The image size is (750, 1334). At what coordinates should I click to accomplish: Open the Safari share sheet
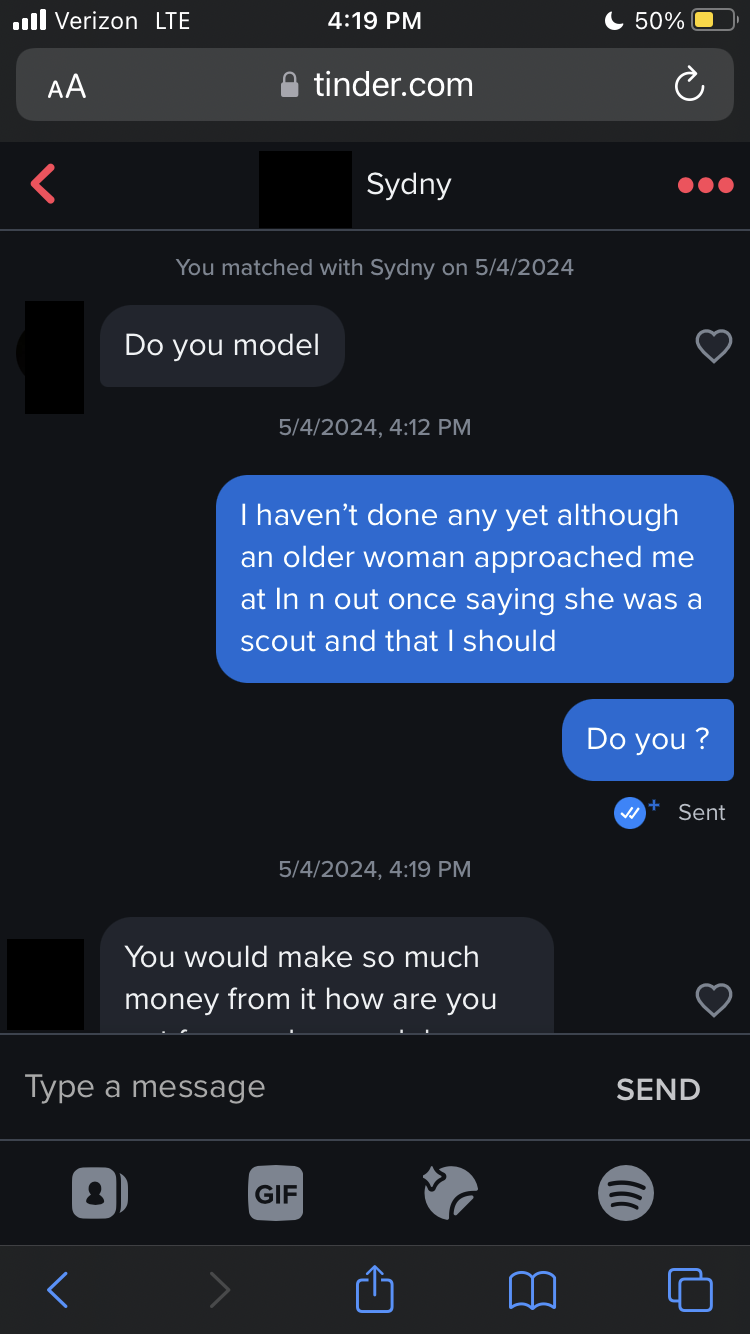point(375,1287)
